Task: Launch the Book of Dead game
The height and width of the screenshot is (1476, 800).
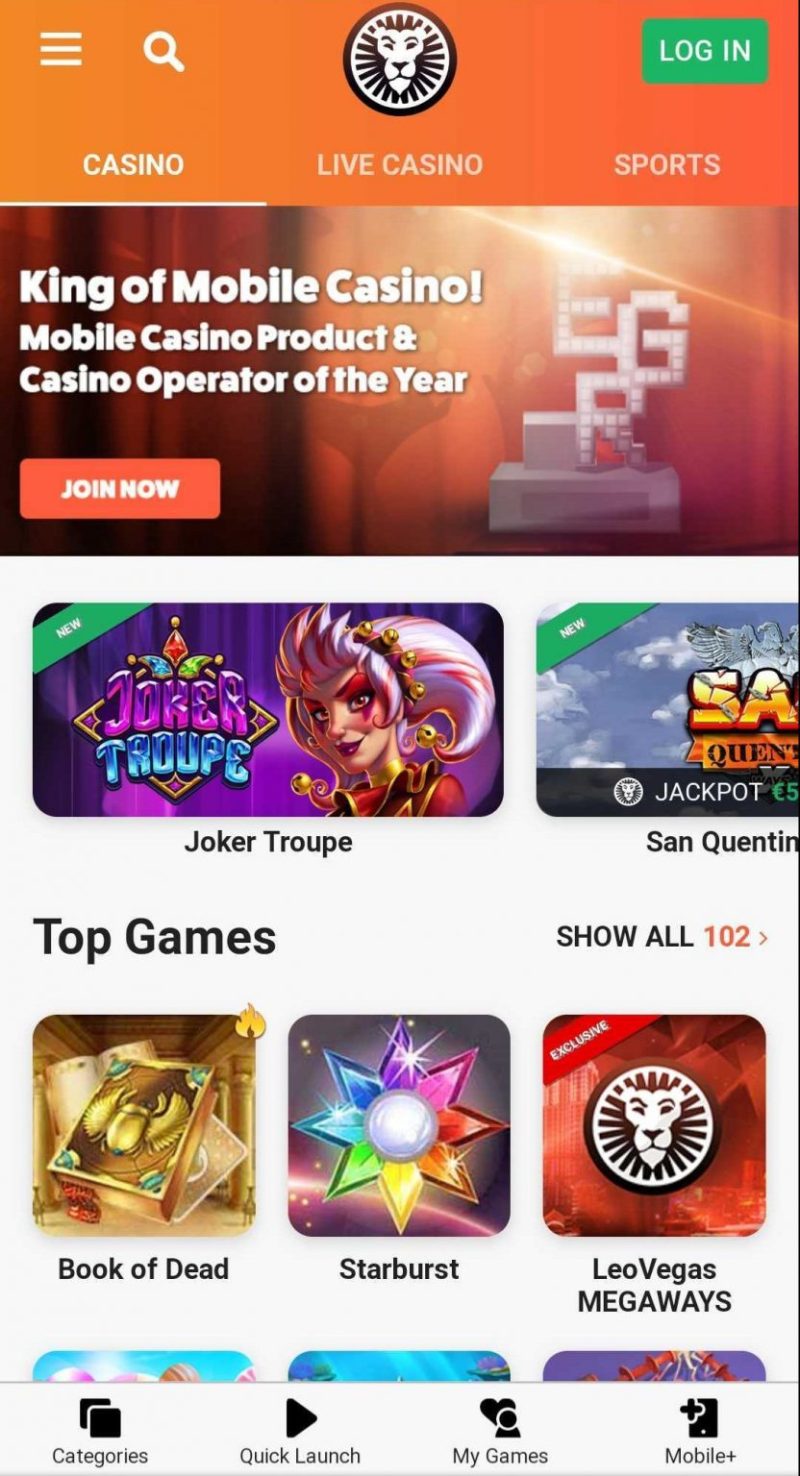Action: point(144,1126)
